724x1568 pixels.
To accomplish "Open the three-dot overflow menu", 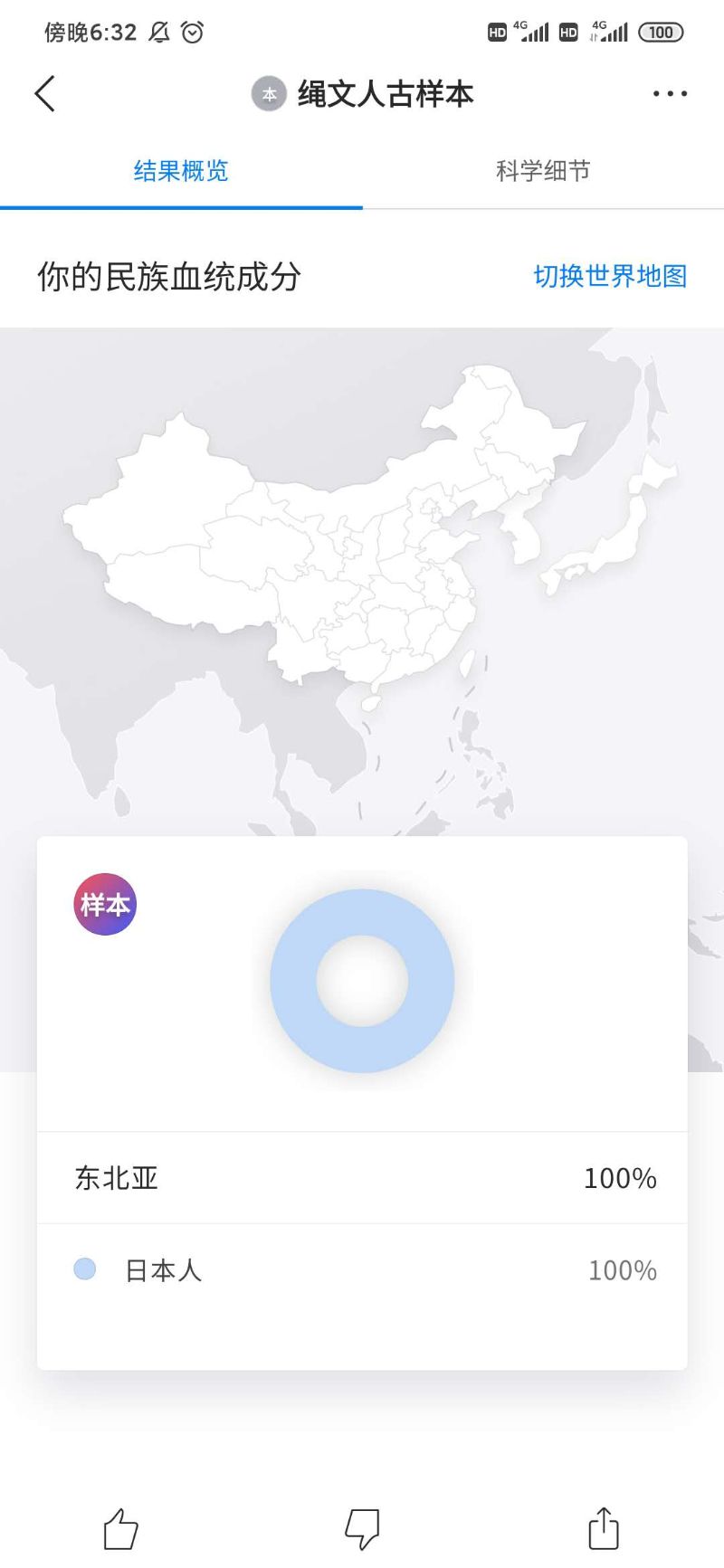I will click(670, 94).
